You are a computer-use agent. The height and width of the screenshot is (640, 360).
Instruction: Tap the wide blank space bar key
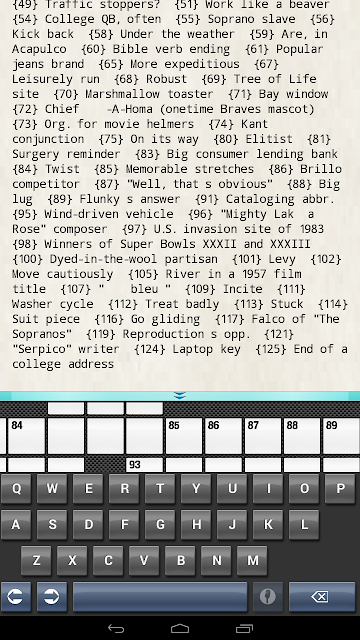click(x=160, y=597)
